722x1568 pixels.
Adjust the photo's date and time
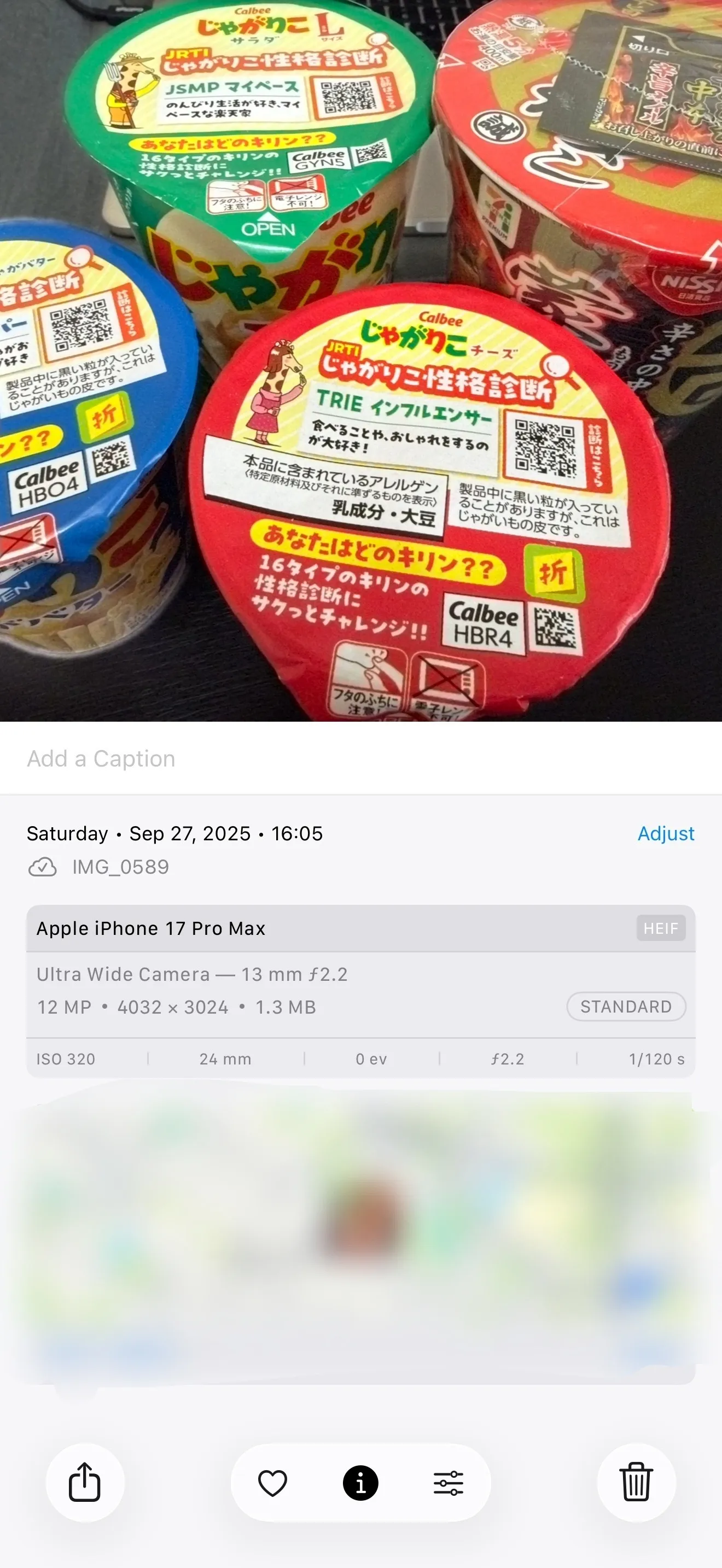(x=665, y=833)
